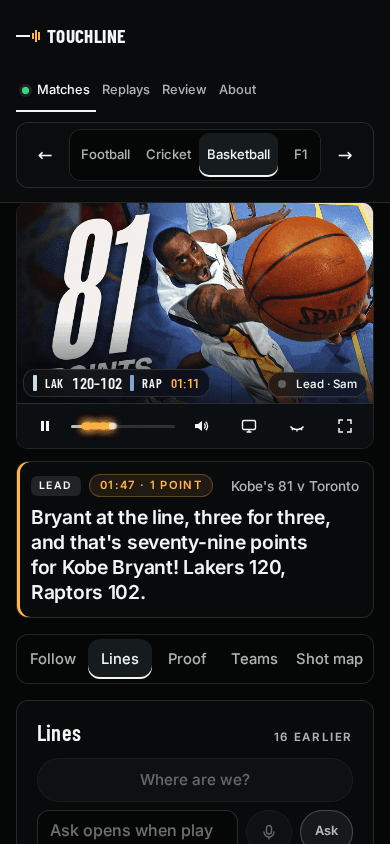View the Shot map section
The height and width of the screenshot is (844, 390).
pyautogui.click(x=329, y=659)
